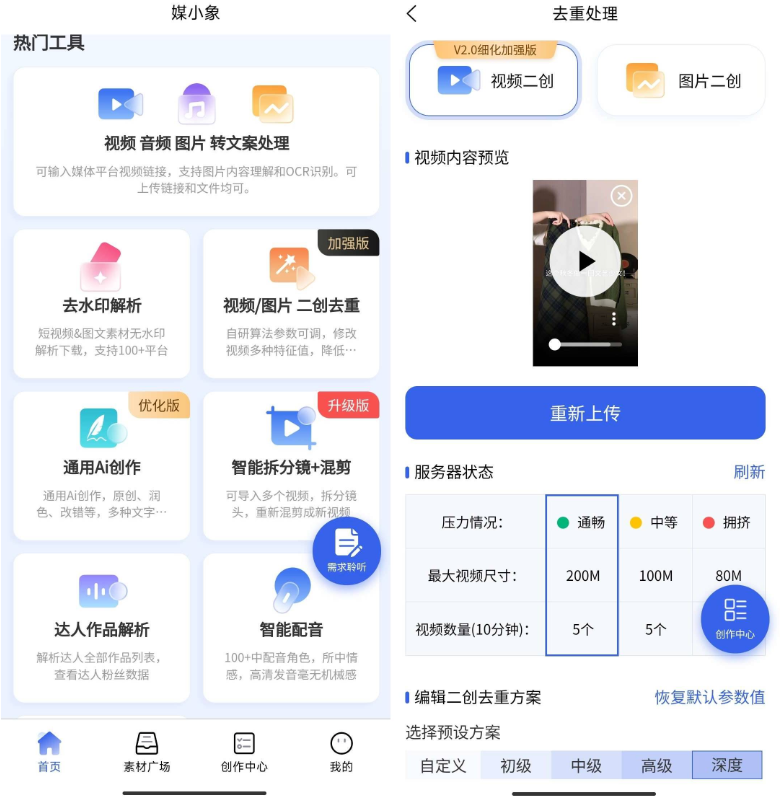
Task: Choose the 高级 preset option
Action: (656, 765)
